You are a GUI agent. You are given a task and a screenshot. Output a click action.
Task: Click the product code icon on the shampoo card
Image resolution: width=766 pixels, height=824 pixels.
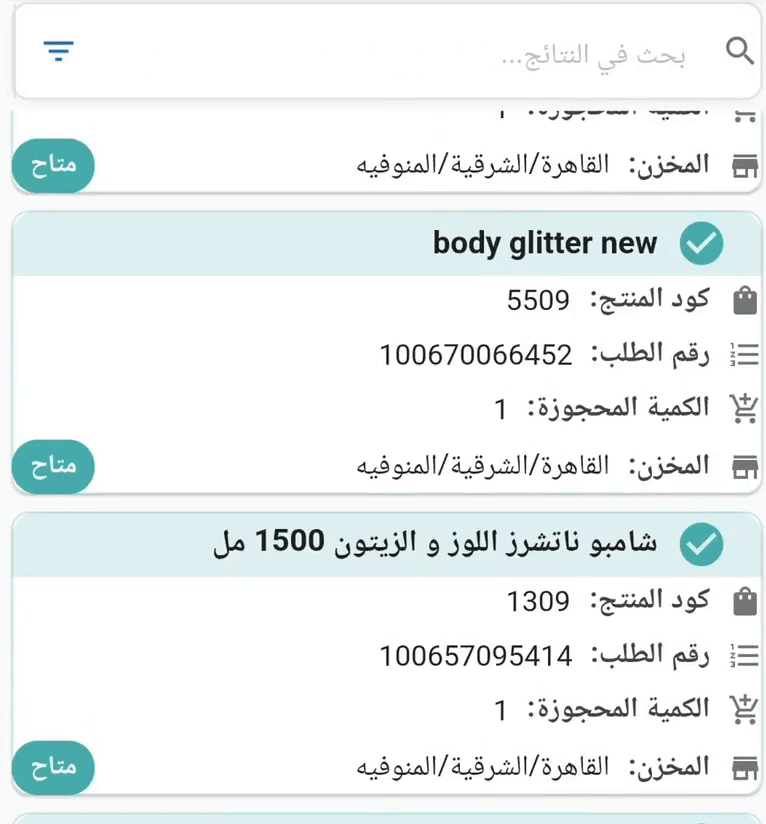[745, 598]
